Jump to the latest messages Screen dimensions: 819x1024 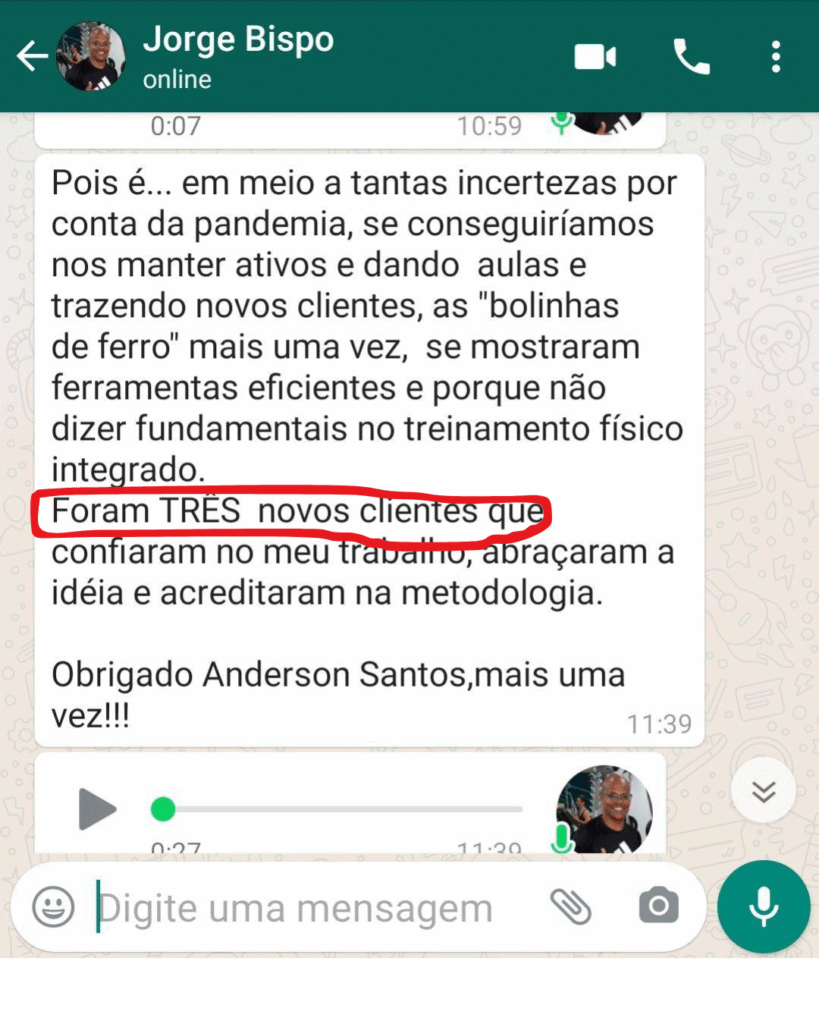[763, 792]
